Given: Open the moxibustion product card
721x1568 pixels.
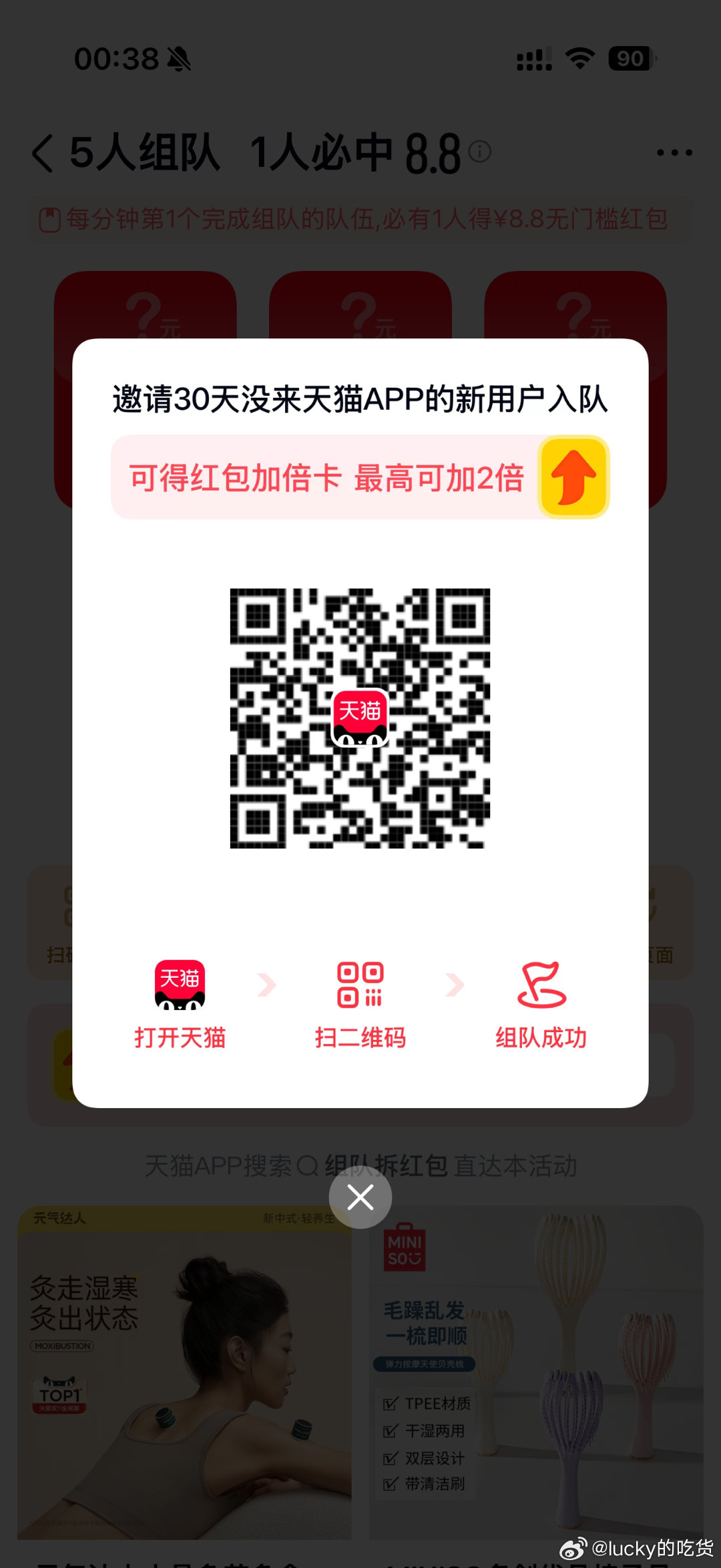Looking at the screenshot, I should [184, 1375].
